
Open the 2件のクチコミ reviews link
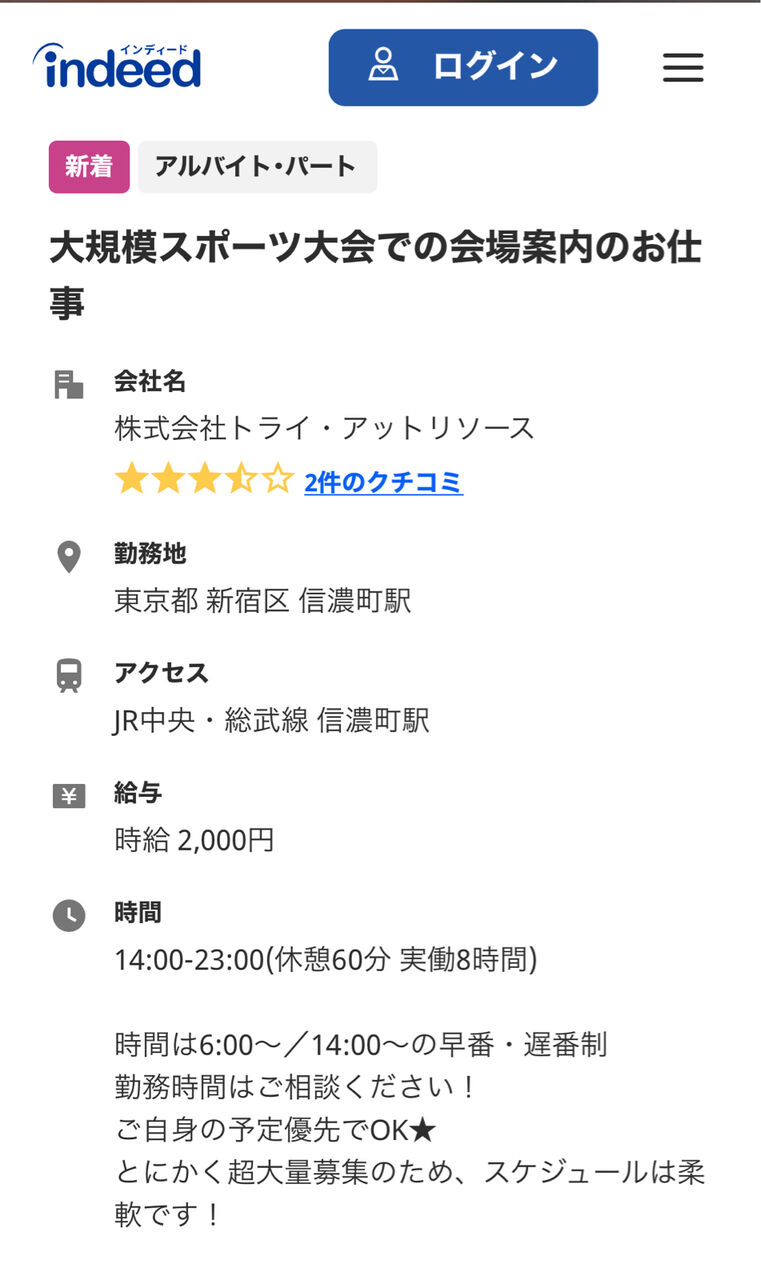pos(383,483)
